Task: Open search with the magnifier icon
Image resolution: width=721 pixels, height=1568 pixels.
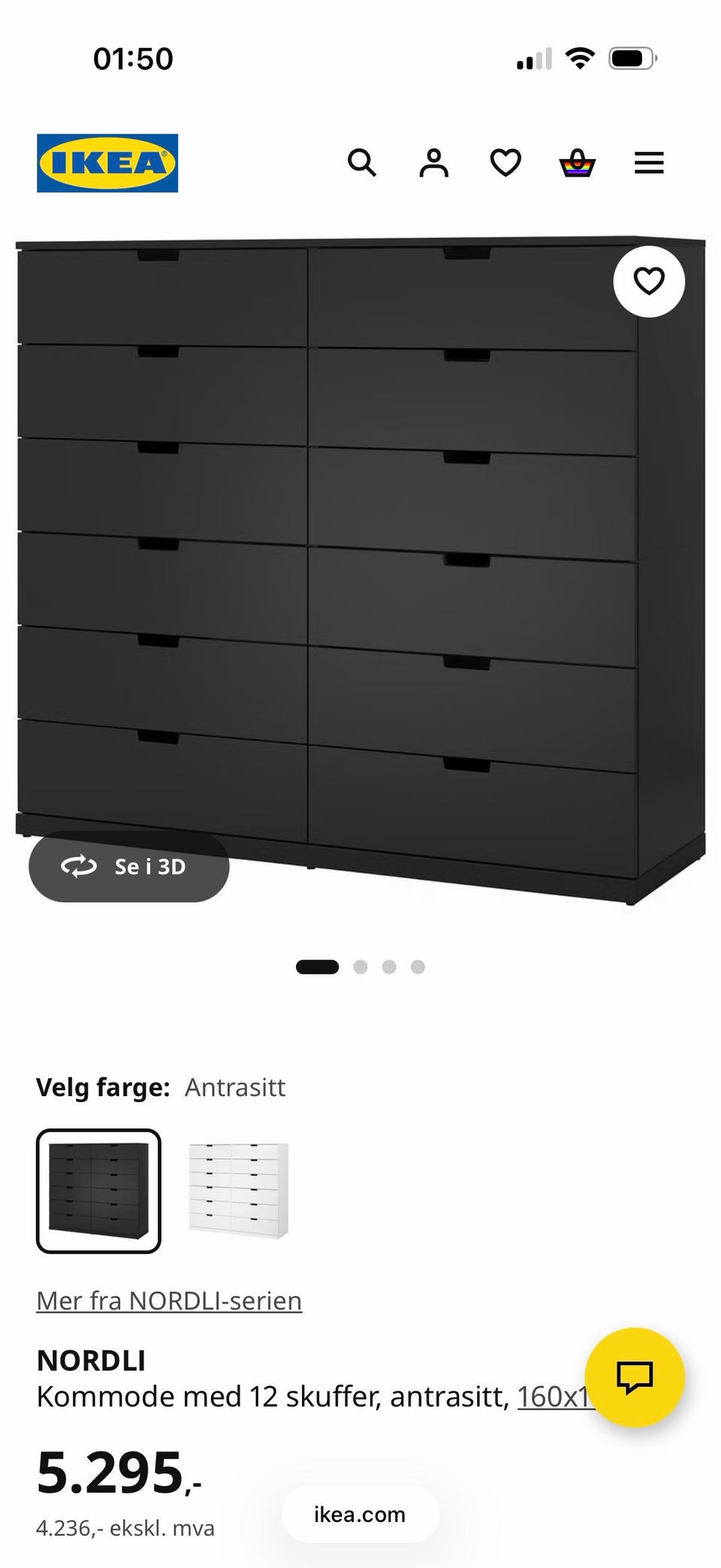Action: 362,162
